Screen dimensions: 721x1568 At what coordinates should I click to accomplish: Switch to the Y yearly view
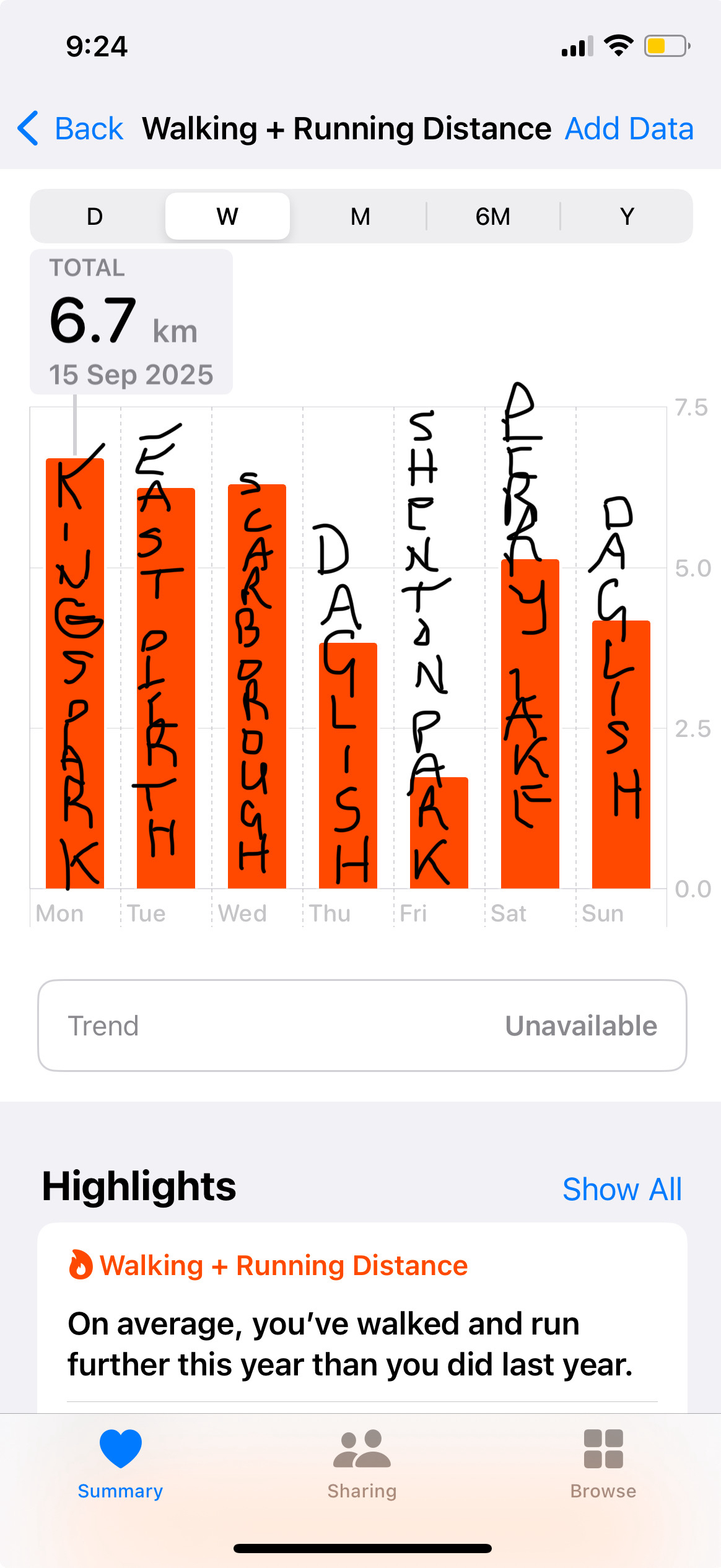tap(627, 217)
